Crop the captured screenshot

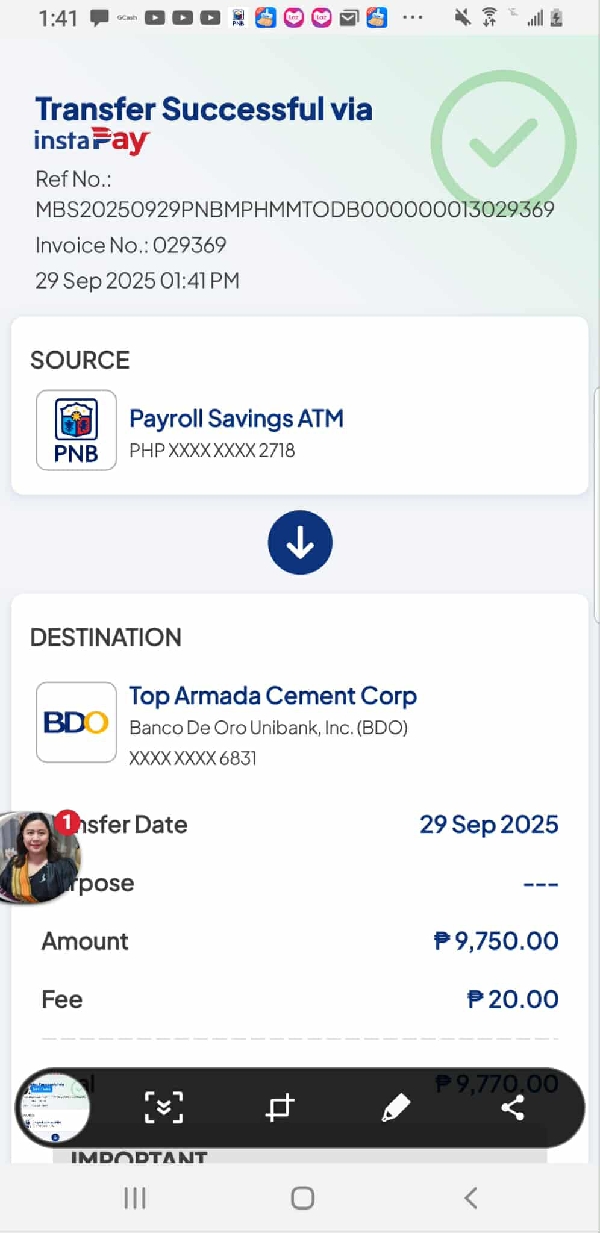280,1107
